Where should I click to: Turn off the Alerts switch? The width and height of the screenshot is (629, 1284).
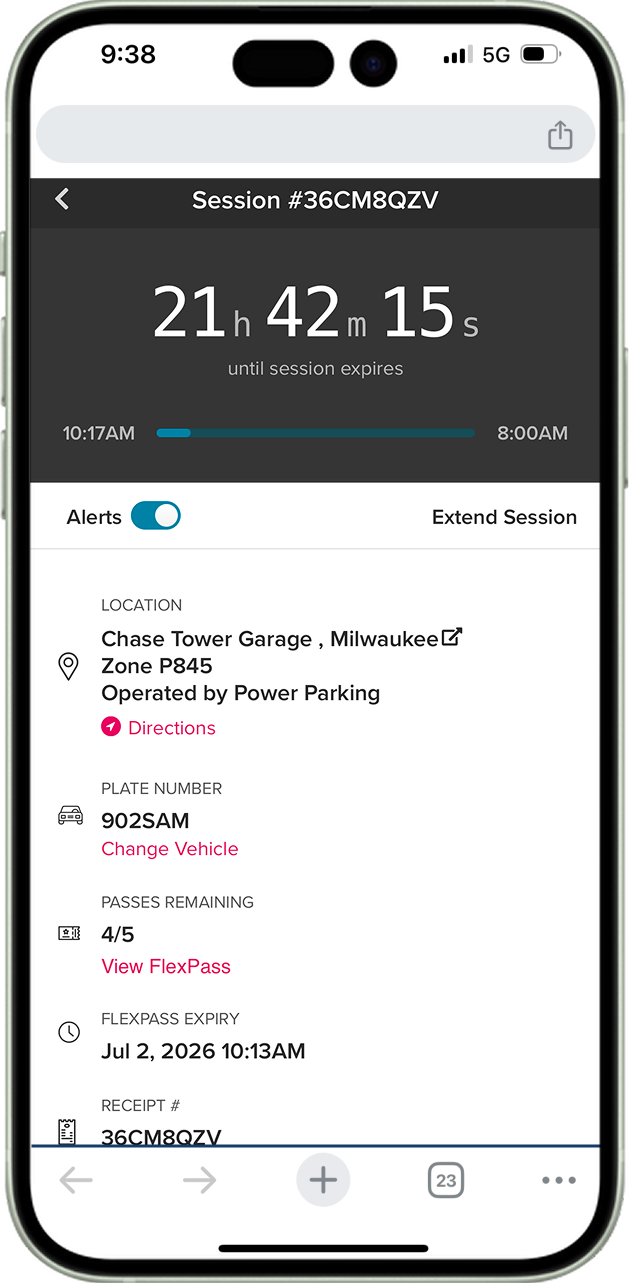[x=155, y=516]
